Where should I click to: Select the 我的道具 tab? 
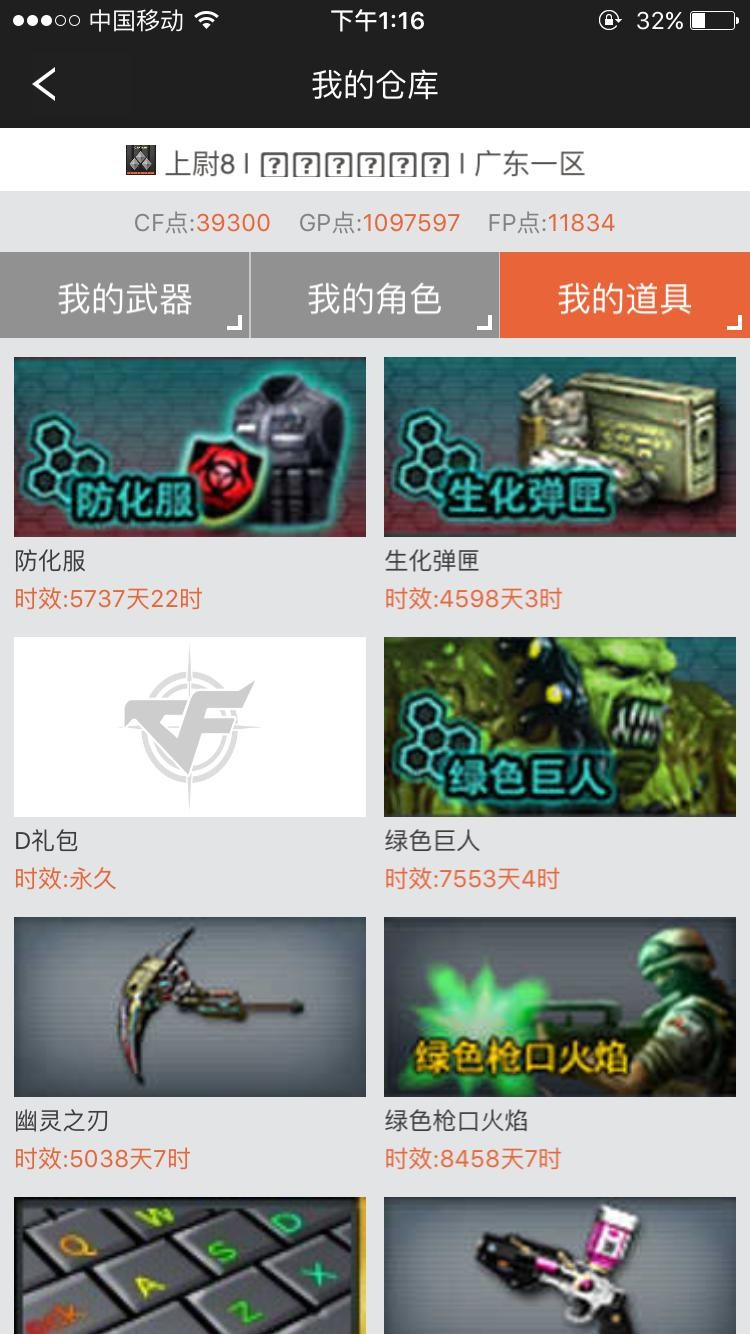(624, 298)
